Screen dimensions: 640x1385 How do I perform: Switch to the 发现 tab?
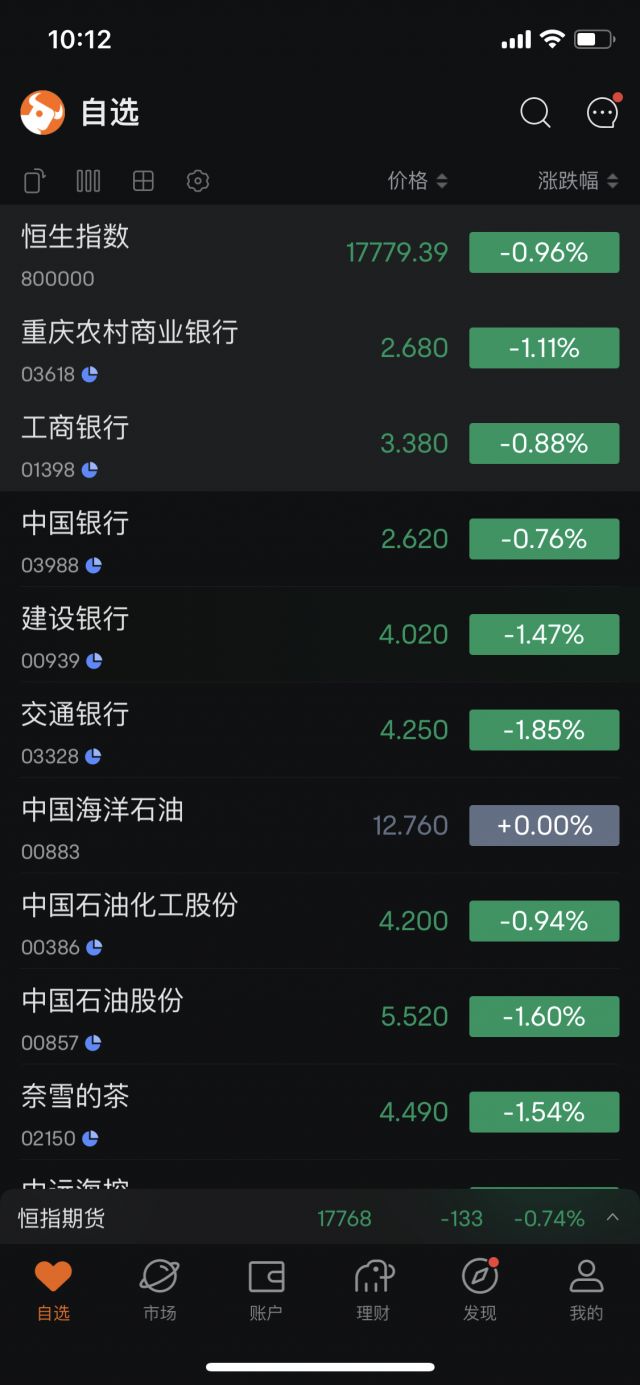click(x=480, y=1291)
